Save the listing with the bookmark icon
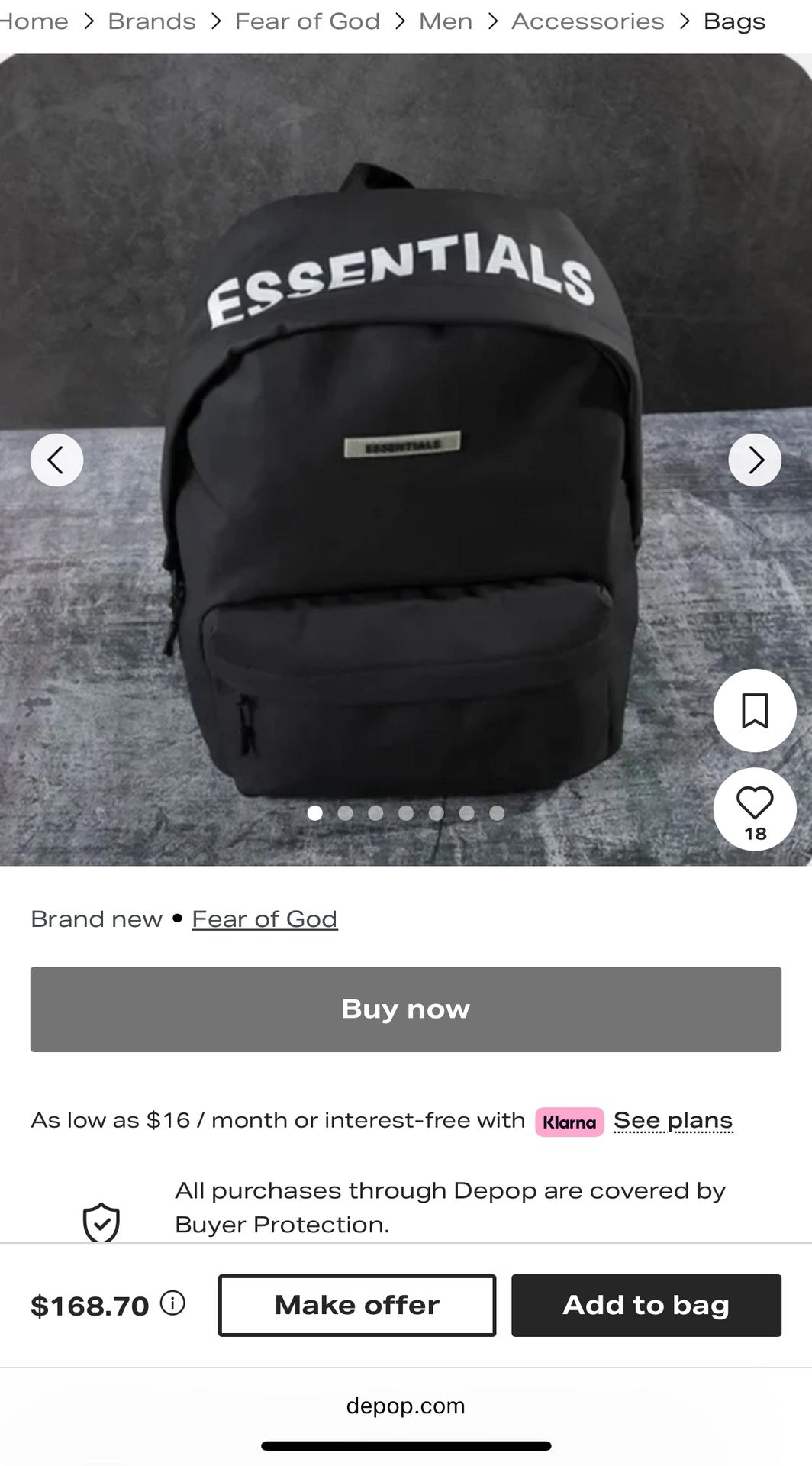Viewport: 812px width, 1466px height. 754,709
